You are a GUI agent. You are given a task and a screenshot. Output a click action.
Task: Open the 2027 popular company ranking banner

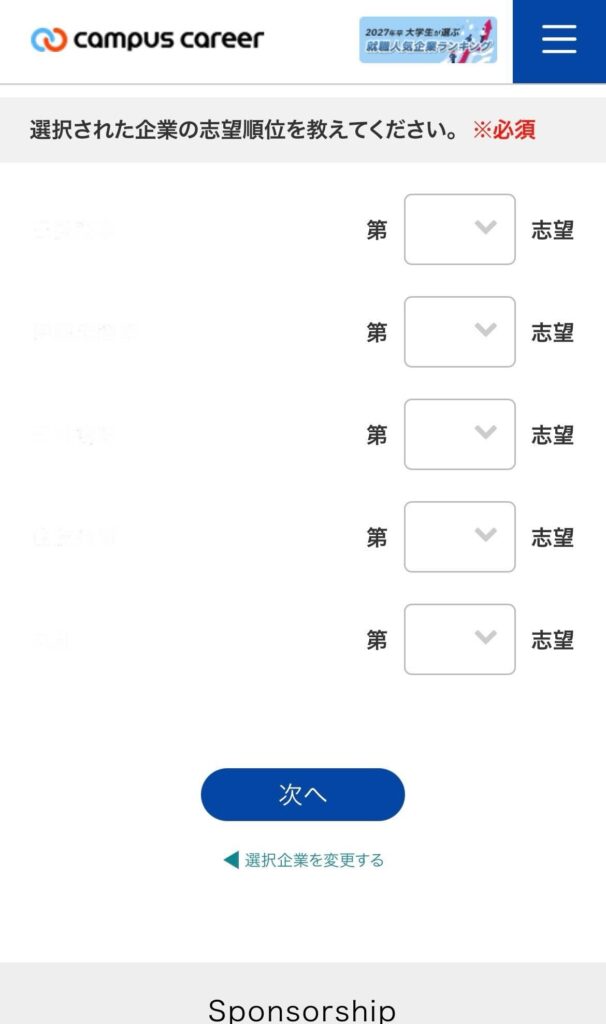coord(428,40)
